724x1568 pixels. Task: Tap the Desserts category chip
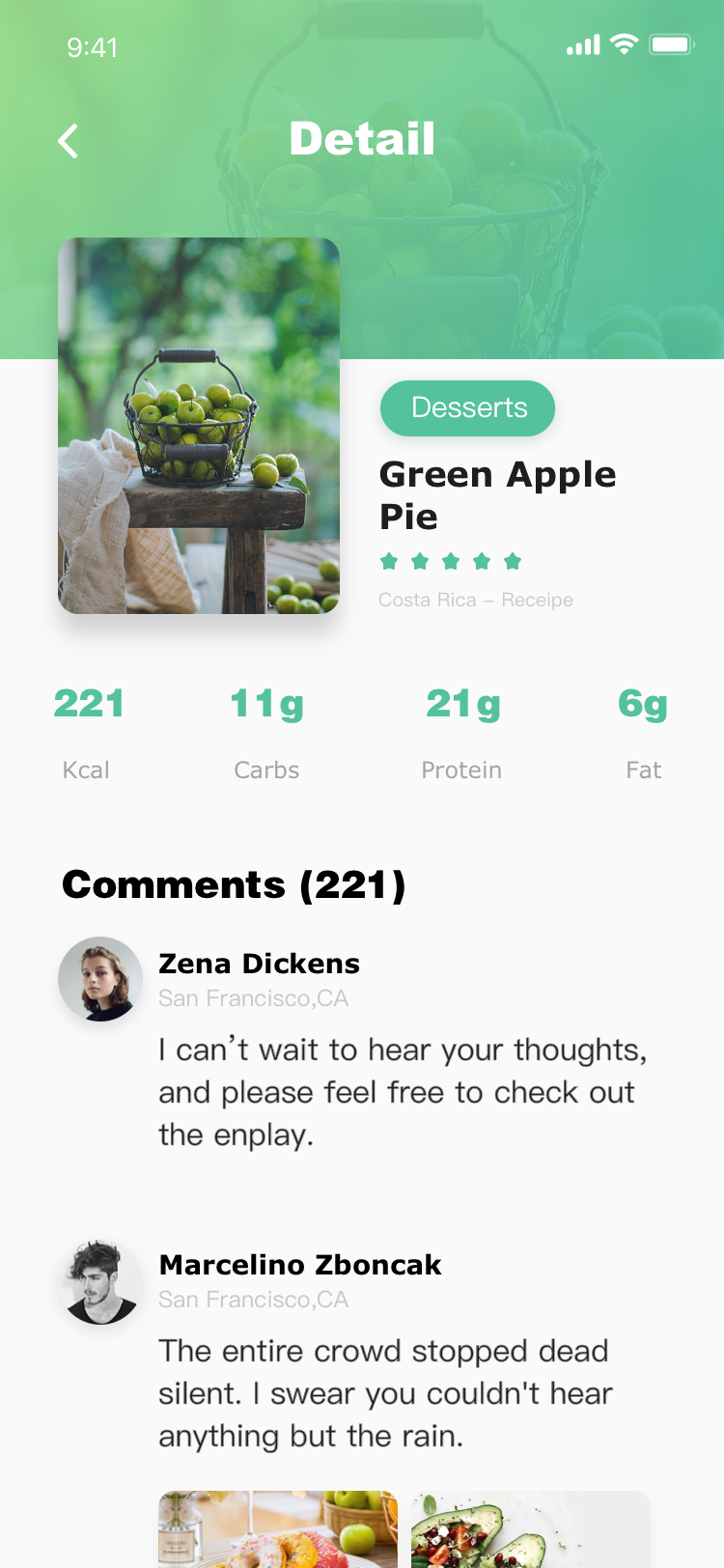click(x=468, y=407)
